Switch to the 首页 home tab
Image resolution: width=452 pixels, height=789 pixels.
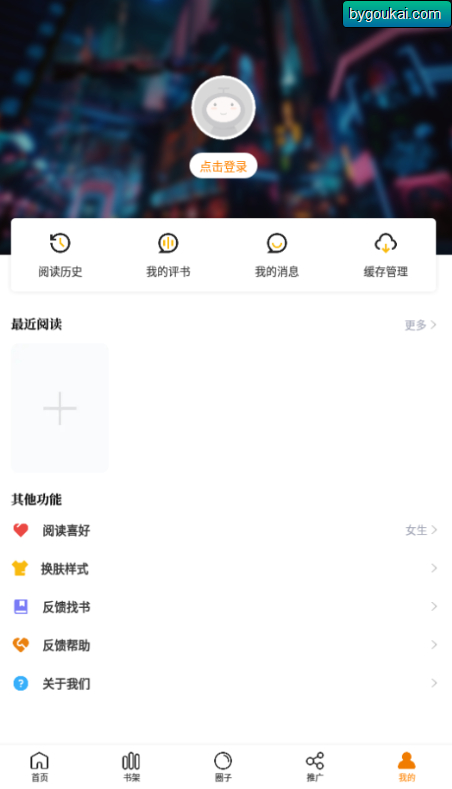40,767
